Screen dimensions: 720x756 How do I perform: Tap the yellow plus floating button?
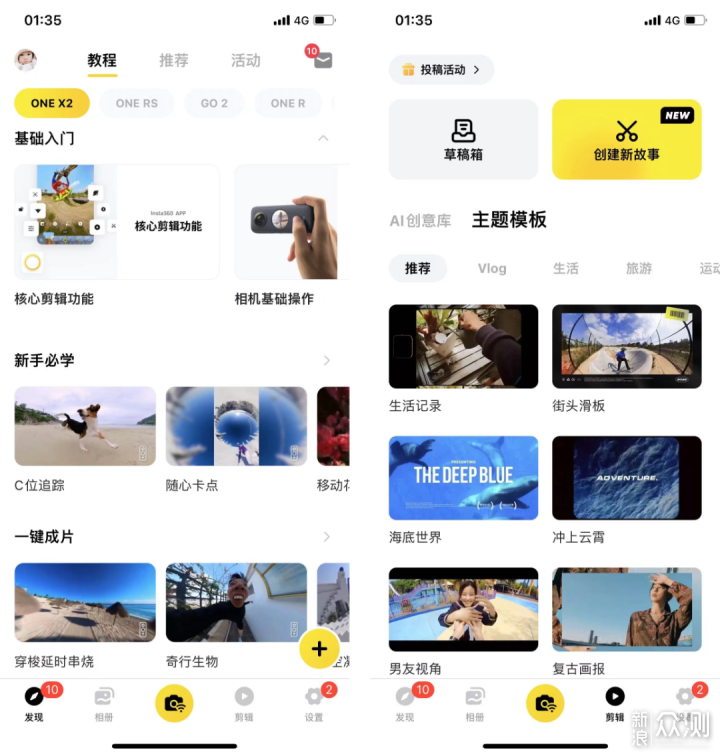coord(319,648)
